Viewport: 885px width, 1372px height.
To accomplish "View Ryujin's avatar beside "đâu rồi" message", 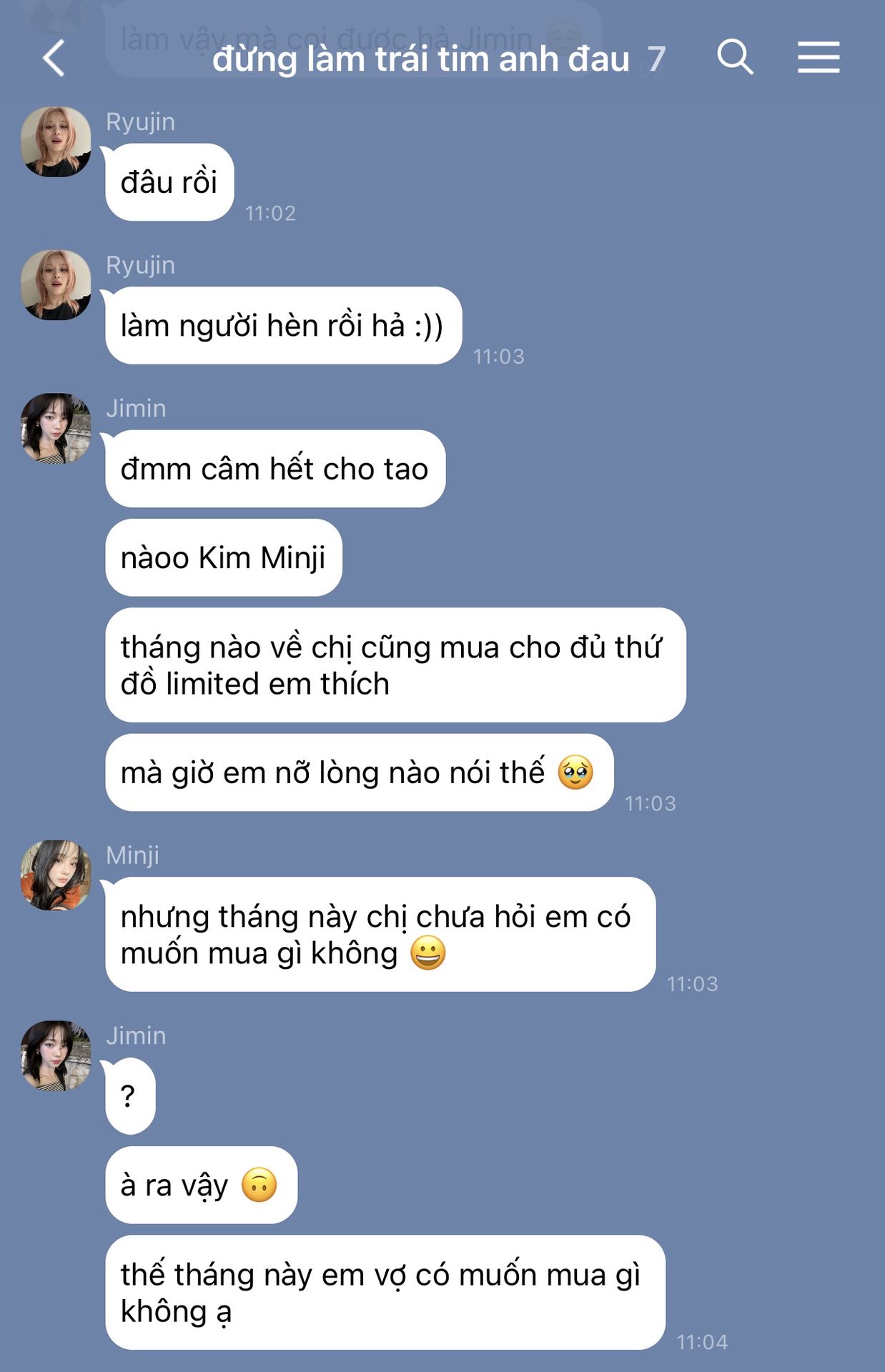I will pyautogui.click(x=56, y=141).
